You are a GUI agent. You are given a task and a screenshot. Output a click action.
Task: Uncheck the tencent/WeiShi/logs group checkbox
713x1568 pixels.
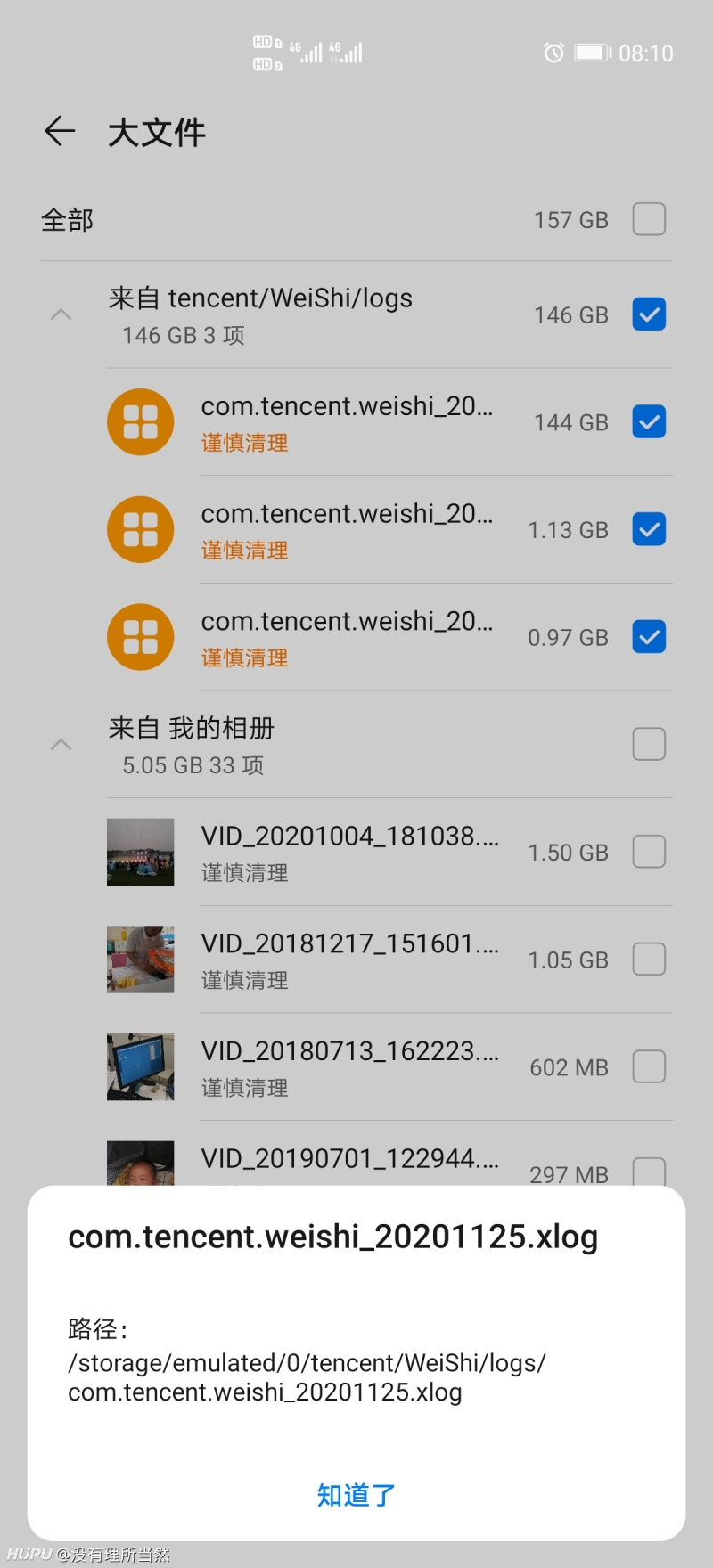click(648, 314)
